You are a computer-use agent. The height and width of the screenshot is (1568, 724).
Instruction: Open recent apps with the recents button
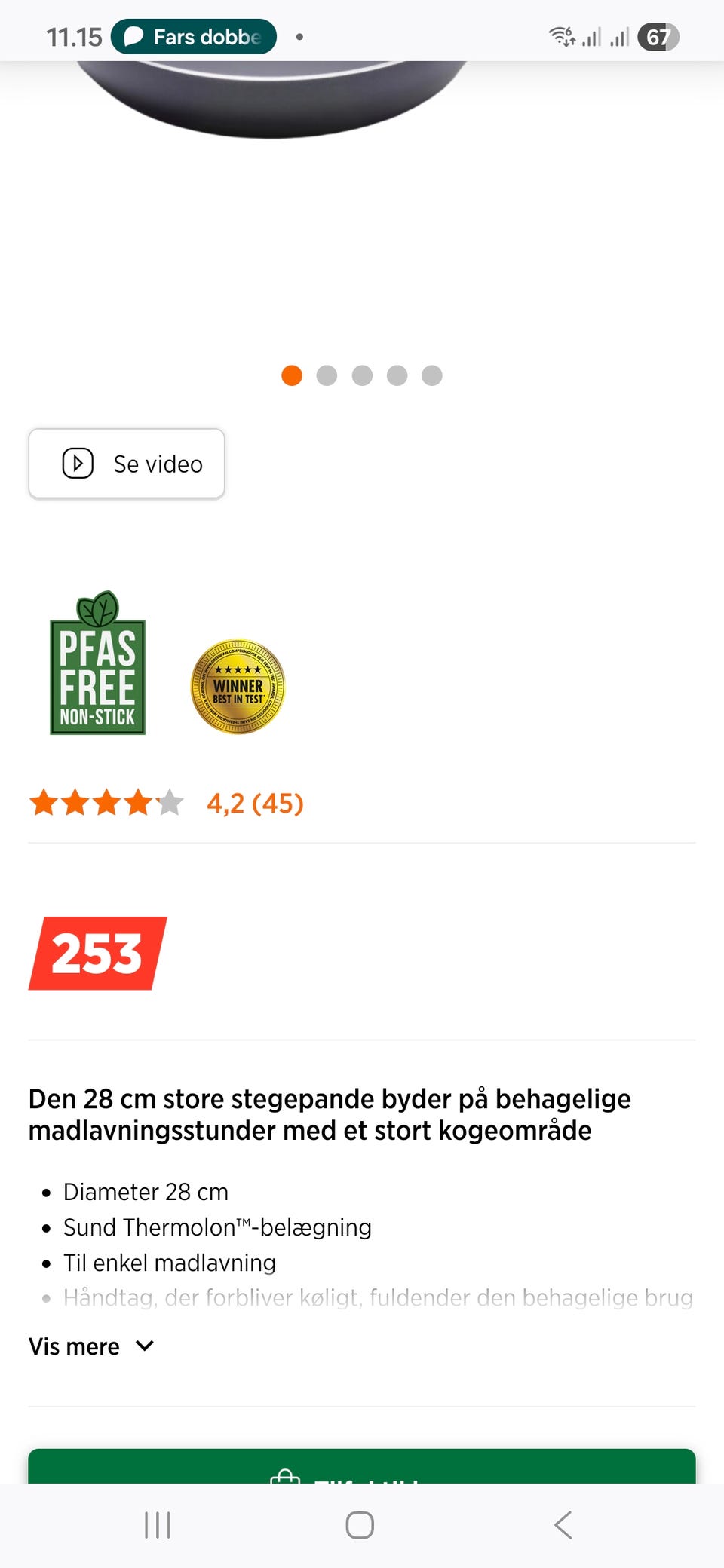[156, 1524]
